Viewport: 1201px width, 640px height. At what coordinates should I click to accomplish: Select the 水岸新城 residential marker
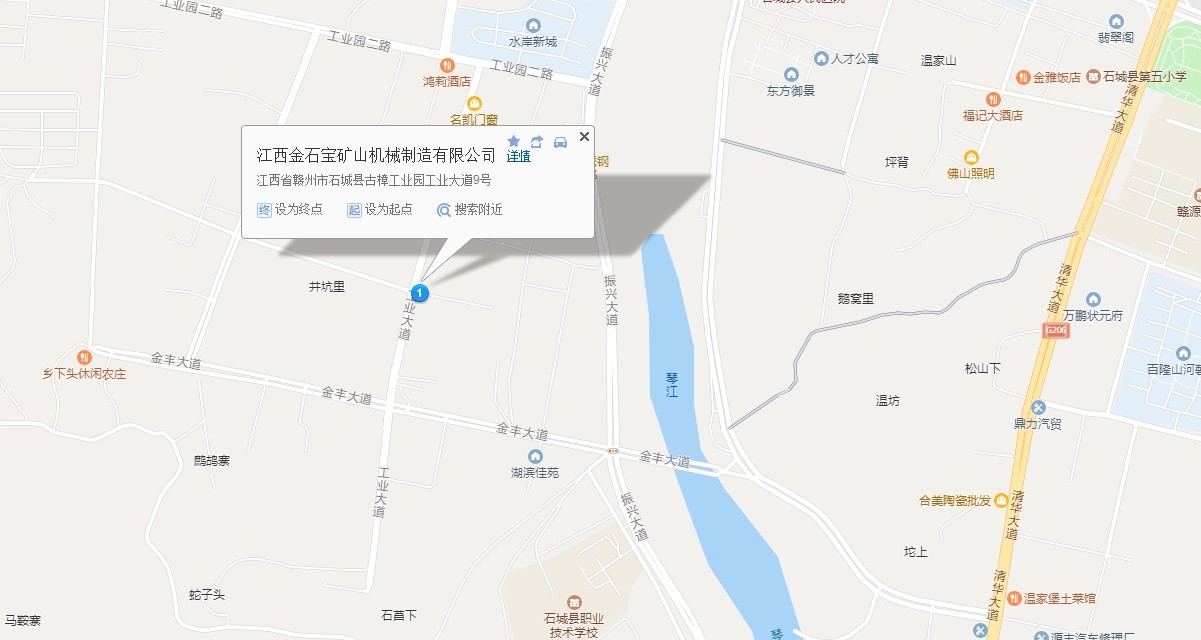(532, 25)
